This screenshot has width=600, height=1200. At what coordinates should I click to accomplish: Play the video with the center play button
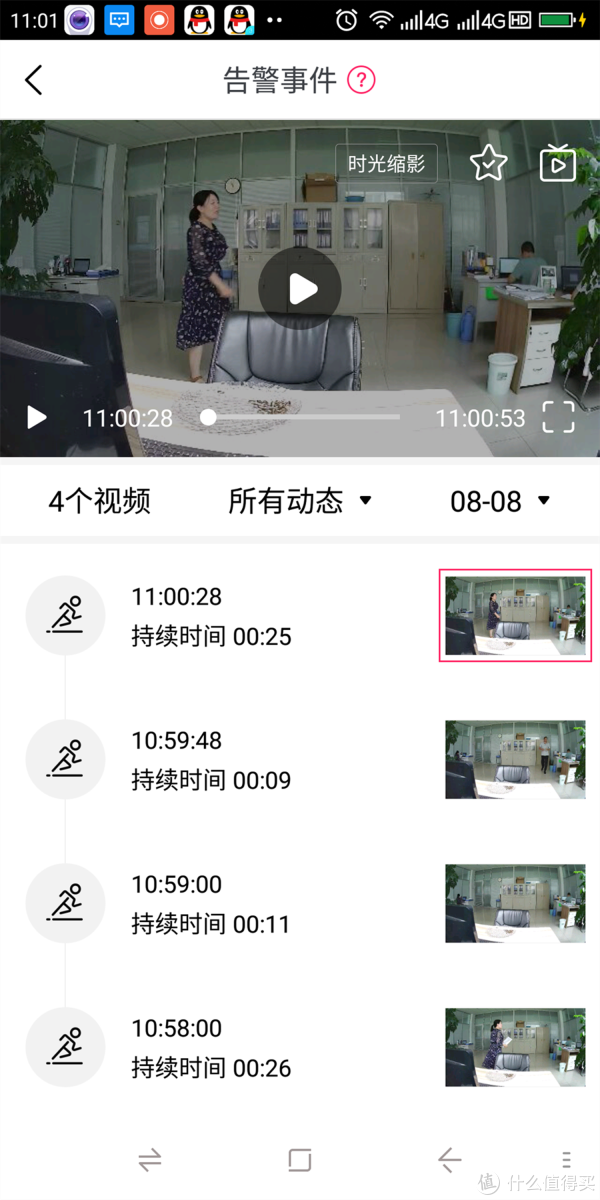pyautogui.click(x=300, y=289)
